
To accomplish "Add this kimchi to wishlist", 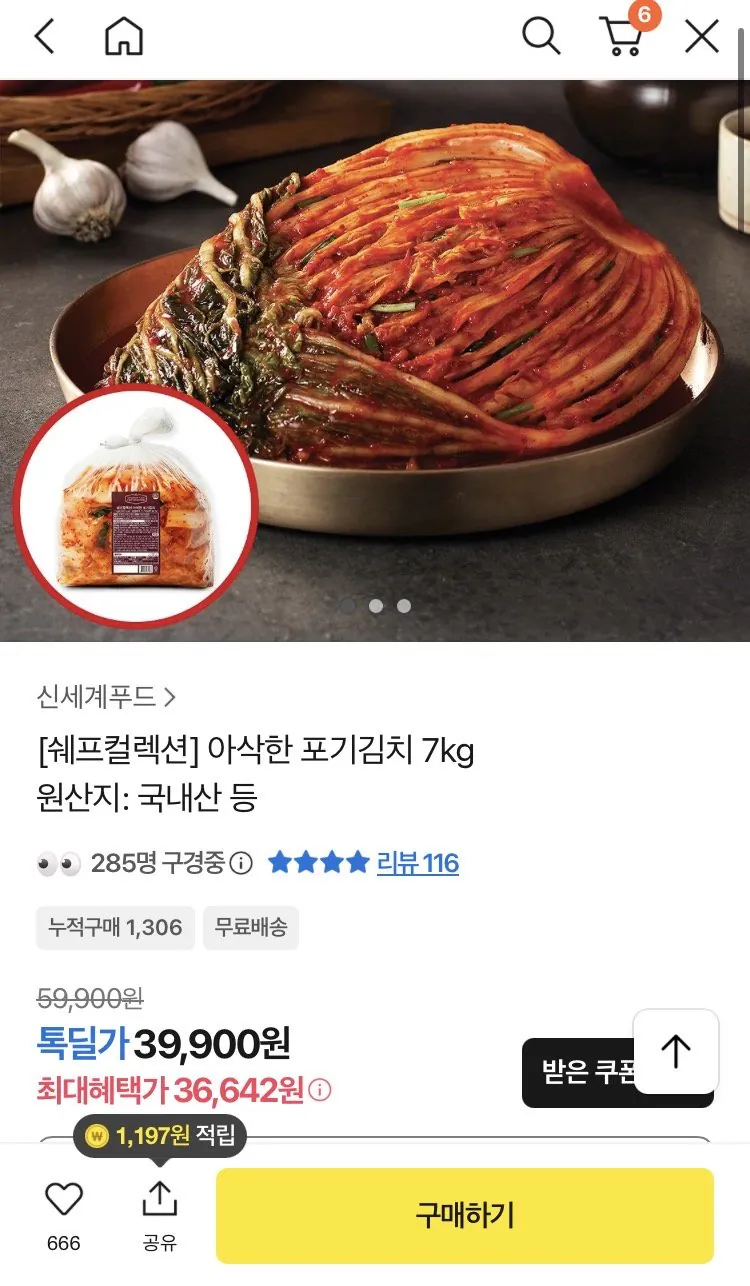I will click(64, 1199).
